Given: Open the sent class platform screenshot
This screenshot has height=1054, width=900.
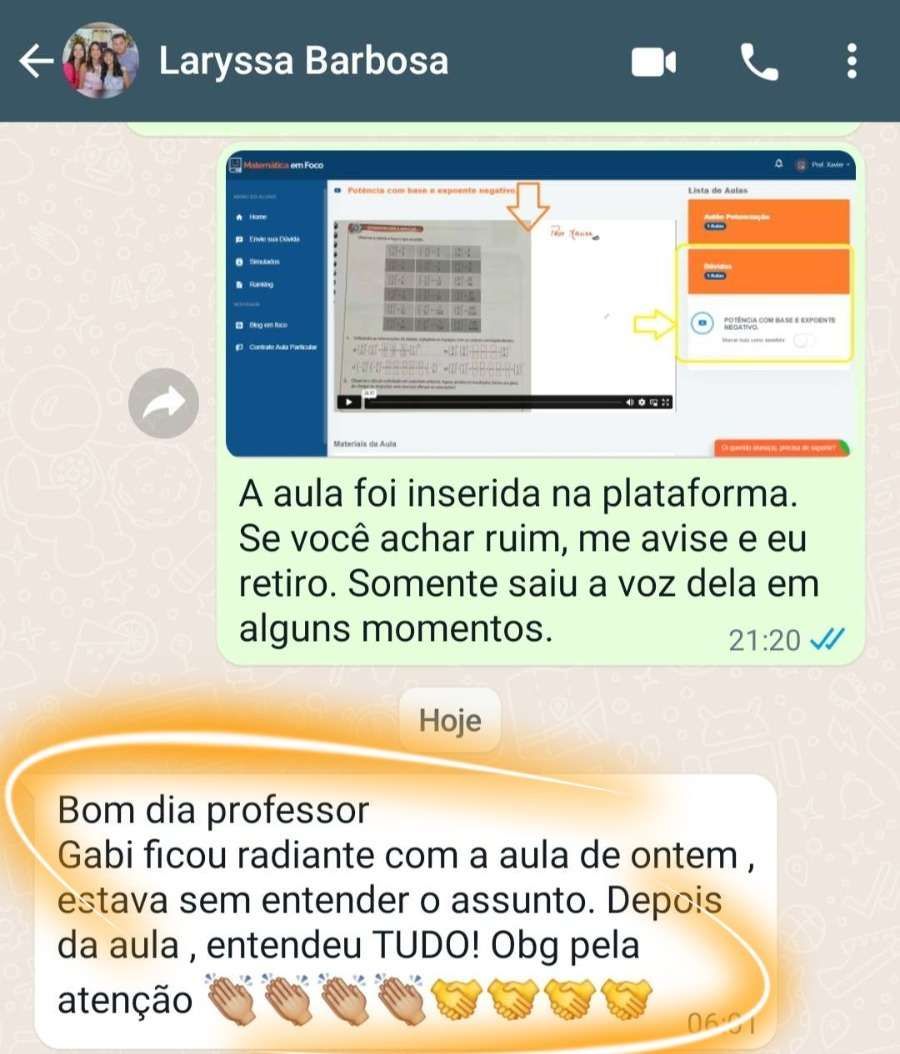Looking at the screenshot, I should click(540, 303).
